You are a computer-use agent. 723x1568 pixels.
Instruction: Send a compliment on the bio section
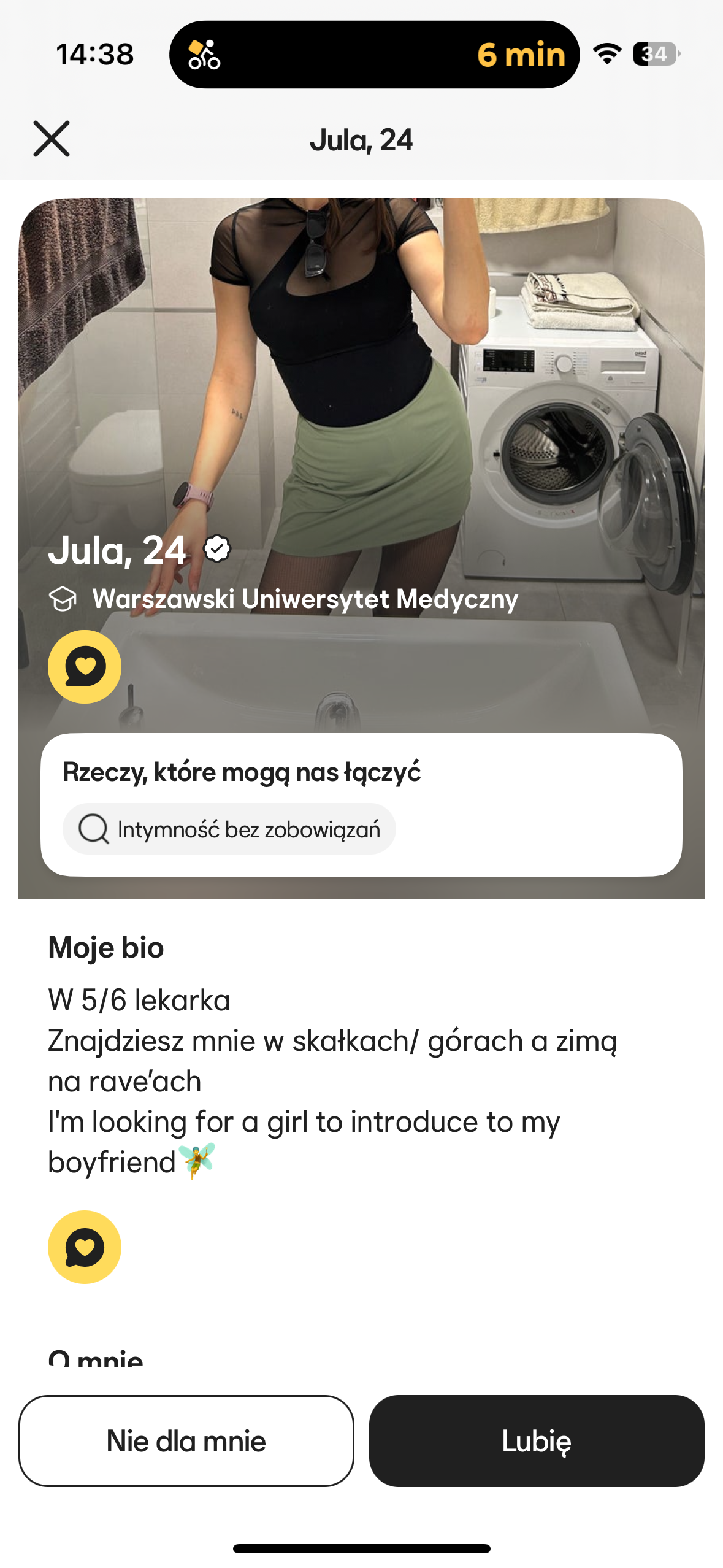pos(85,1247)
